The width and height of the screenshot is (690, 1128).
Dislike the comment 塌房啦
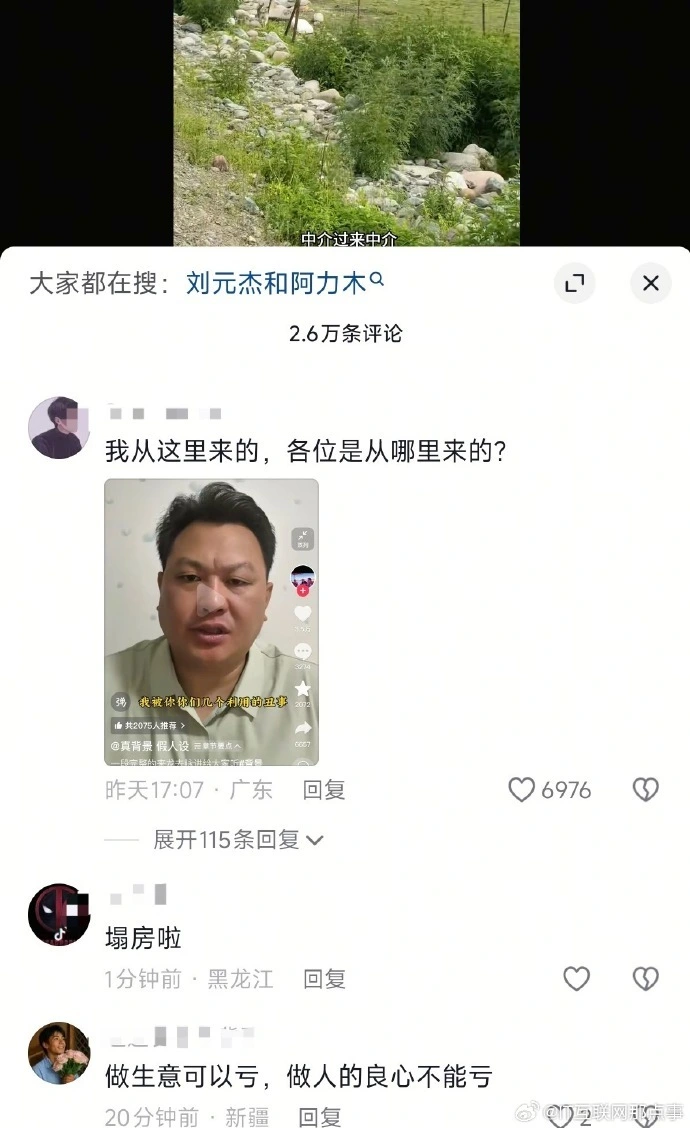(646, 979)
